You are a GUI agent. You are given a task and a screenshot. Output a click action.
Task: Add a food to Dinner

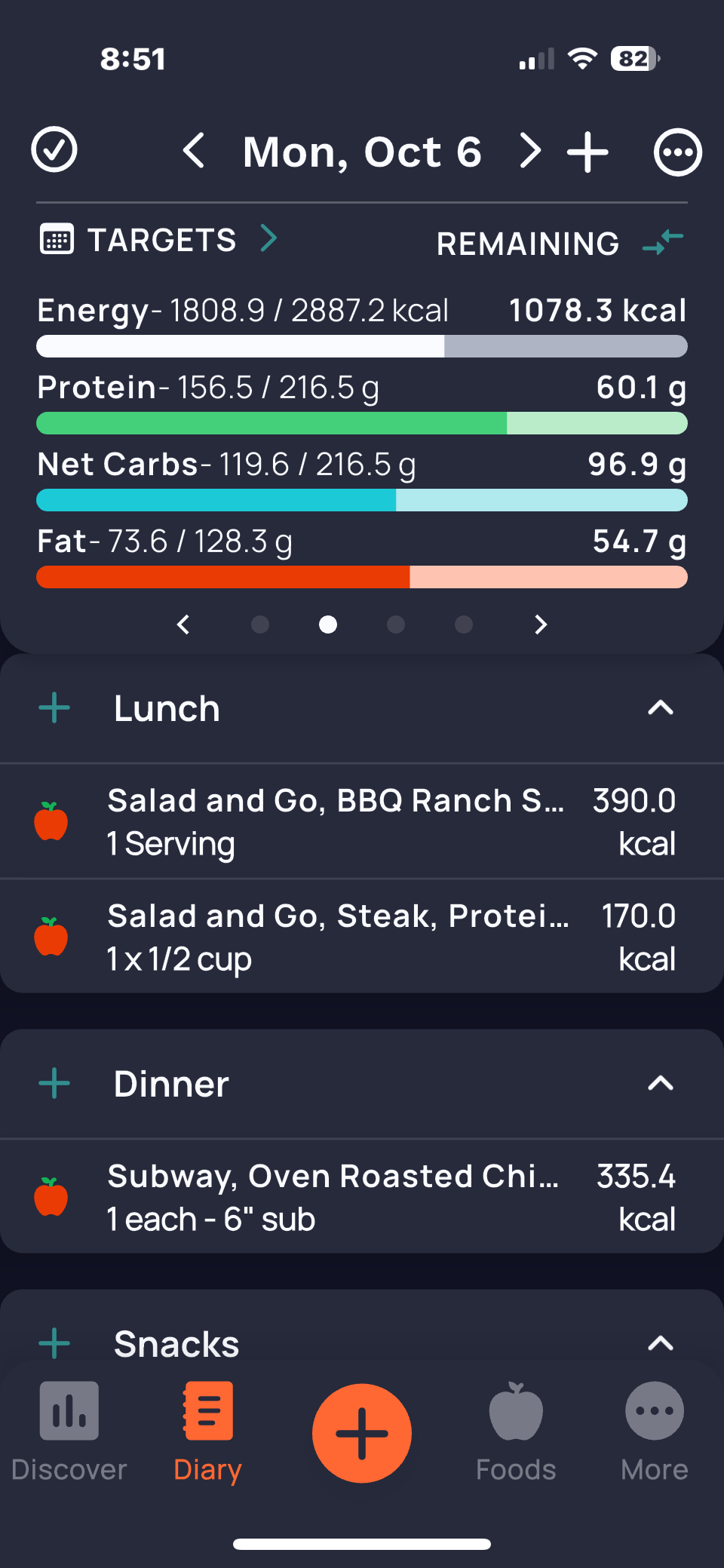coord(54,1084)
